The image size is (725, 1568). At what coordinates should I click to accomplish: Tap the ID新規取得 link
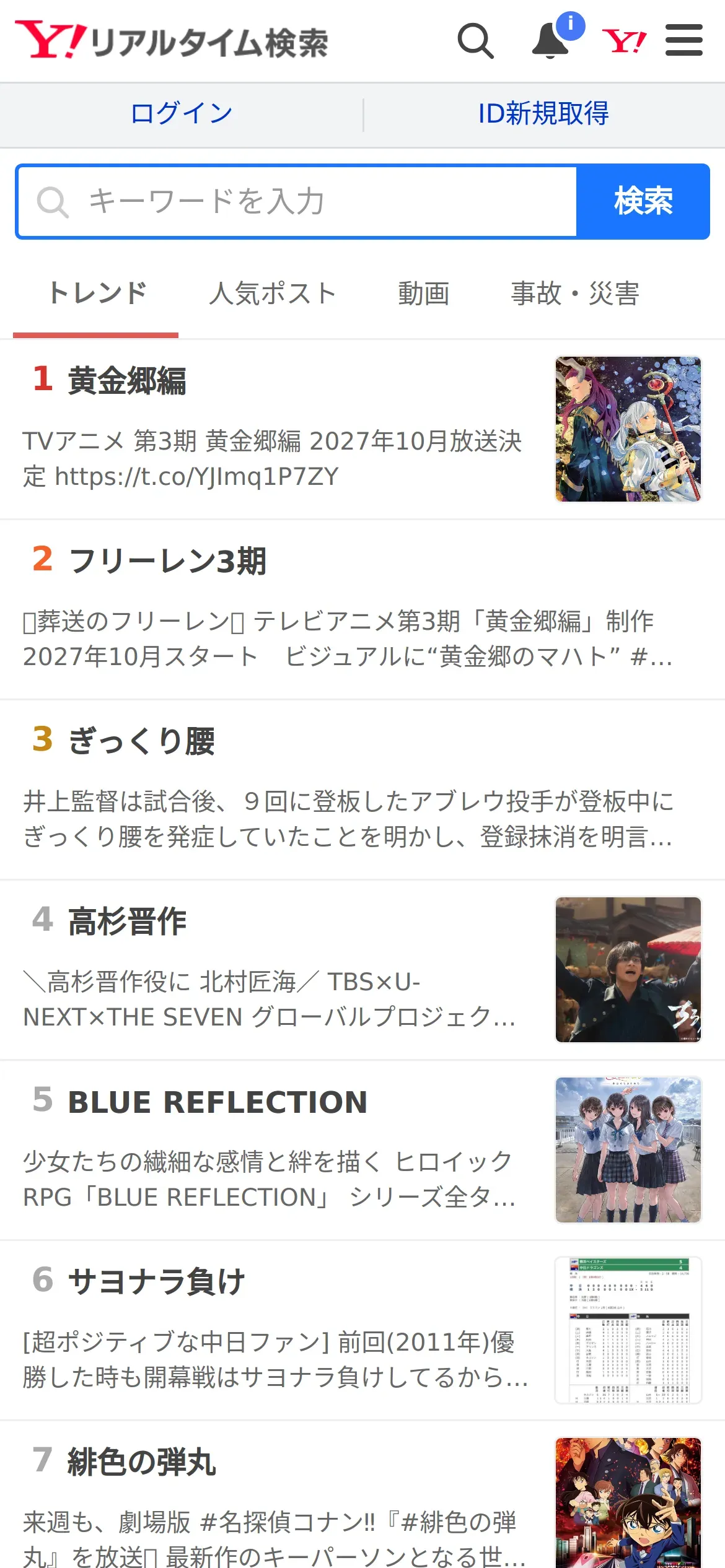pos(543,114)
